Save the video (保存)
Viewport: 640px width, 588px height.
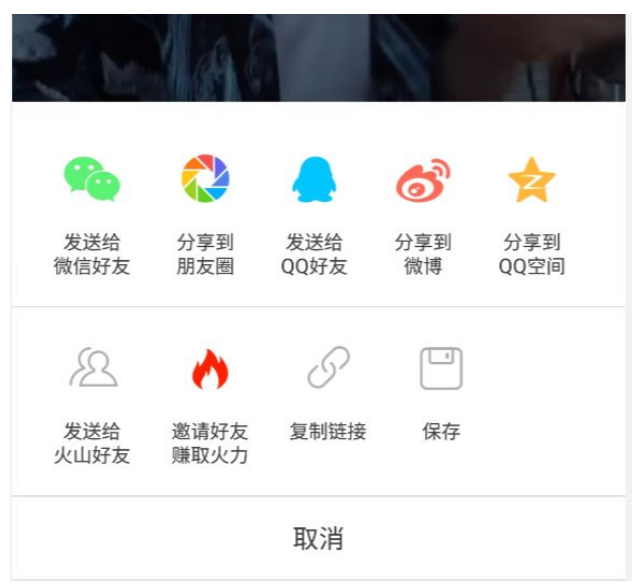pyautogui.click(x=441, y=369)
